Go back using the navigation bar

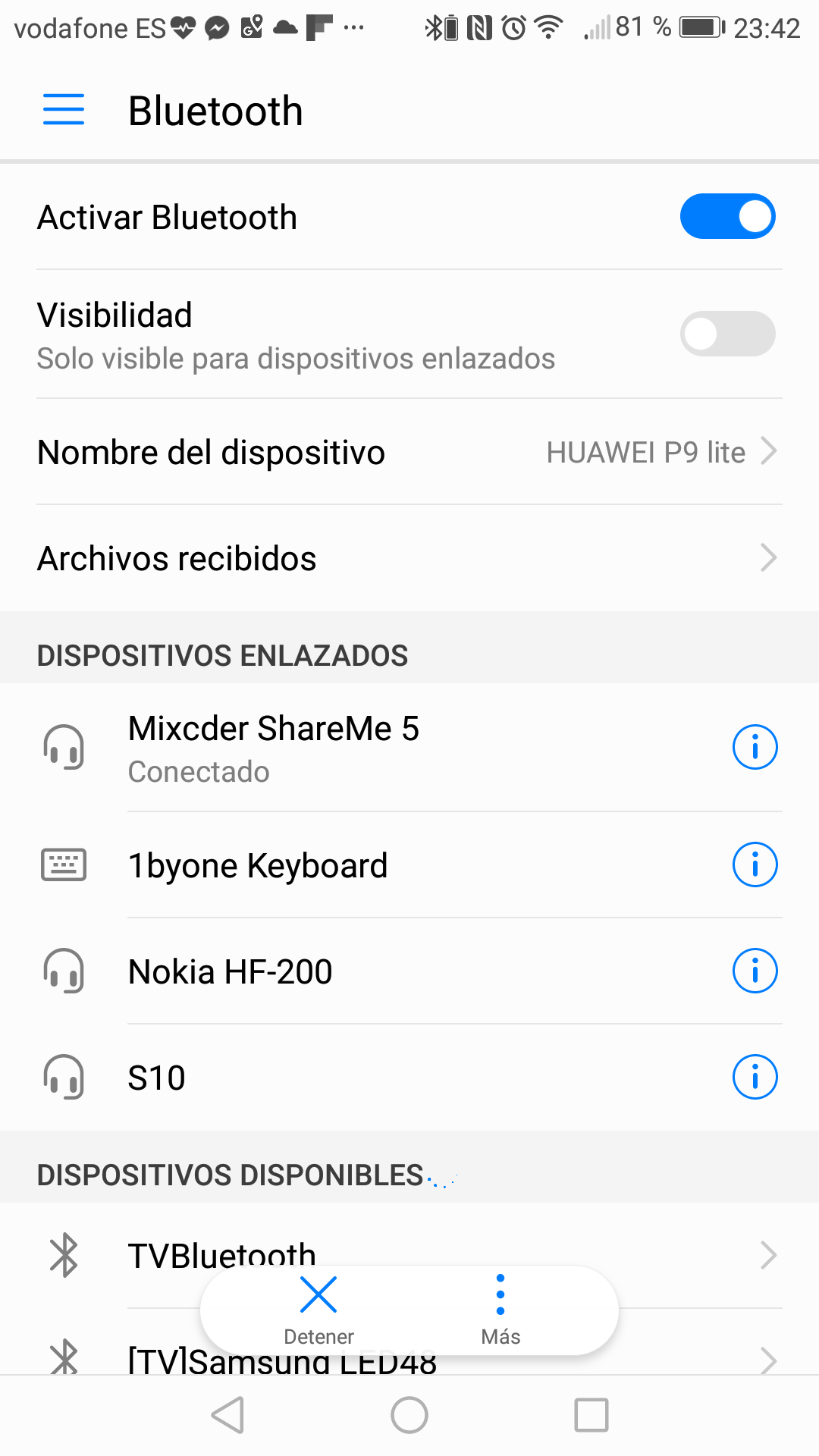point(227,1415)
